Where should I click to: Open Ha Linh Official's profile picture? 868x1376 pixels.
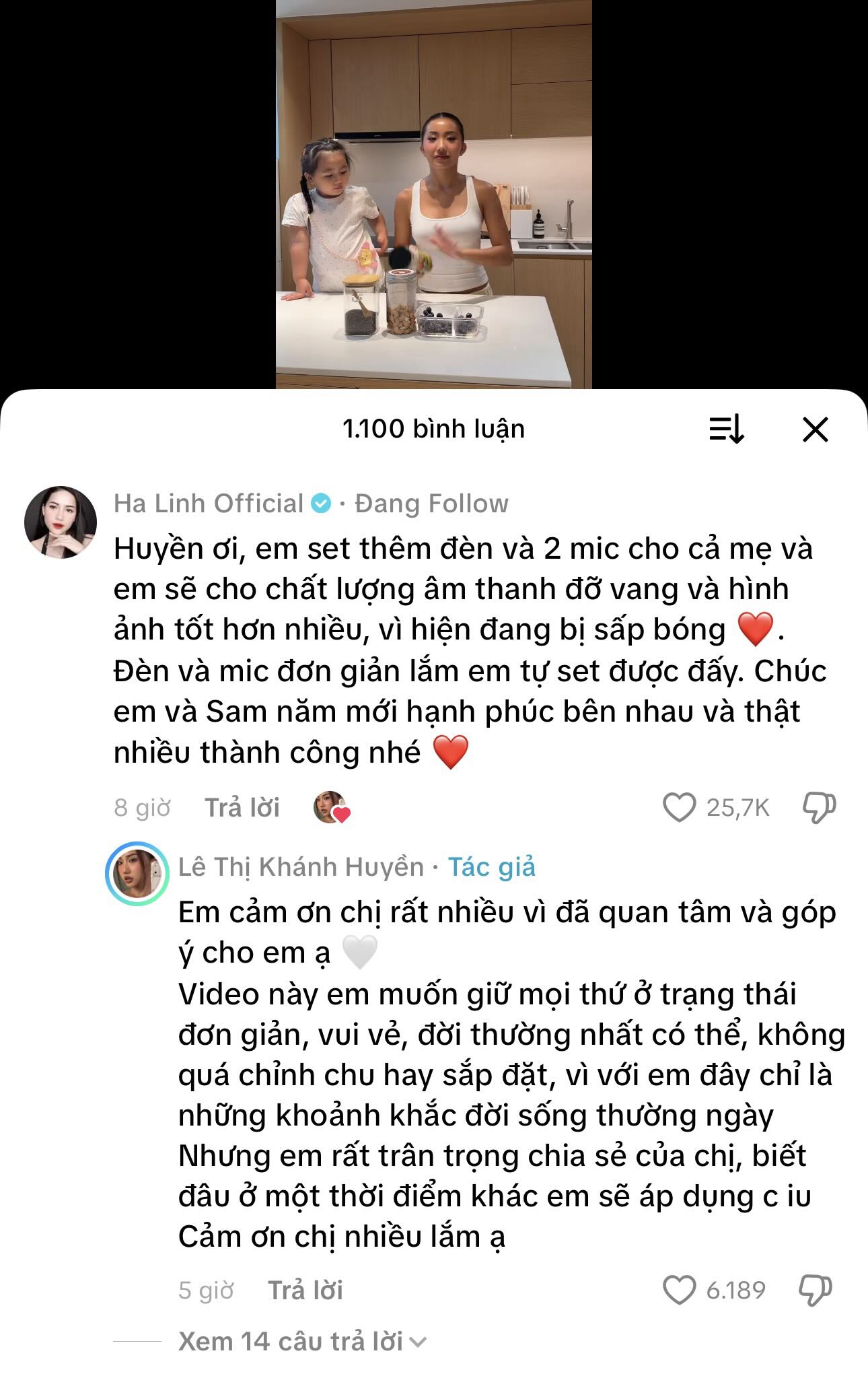pos(61,522)
